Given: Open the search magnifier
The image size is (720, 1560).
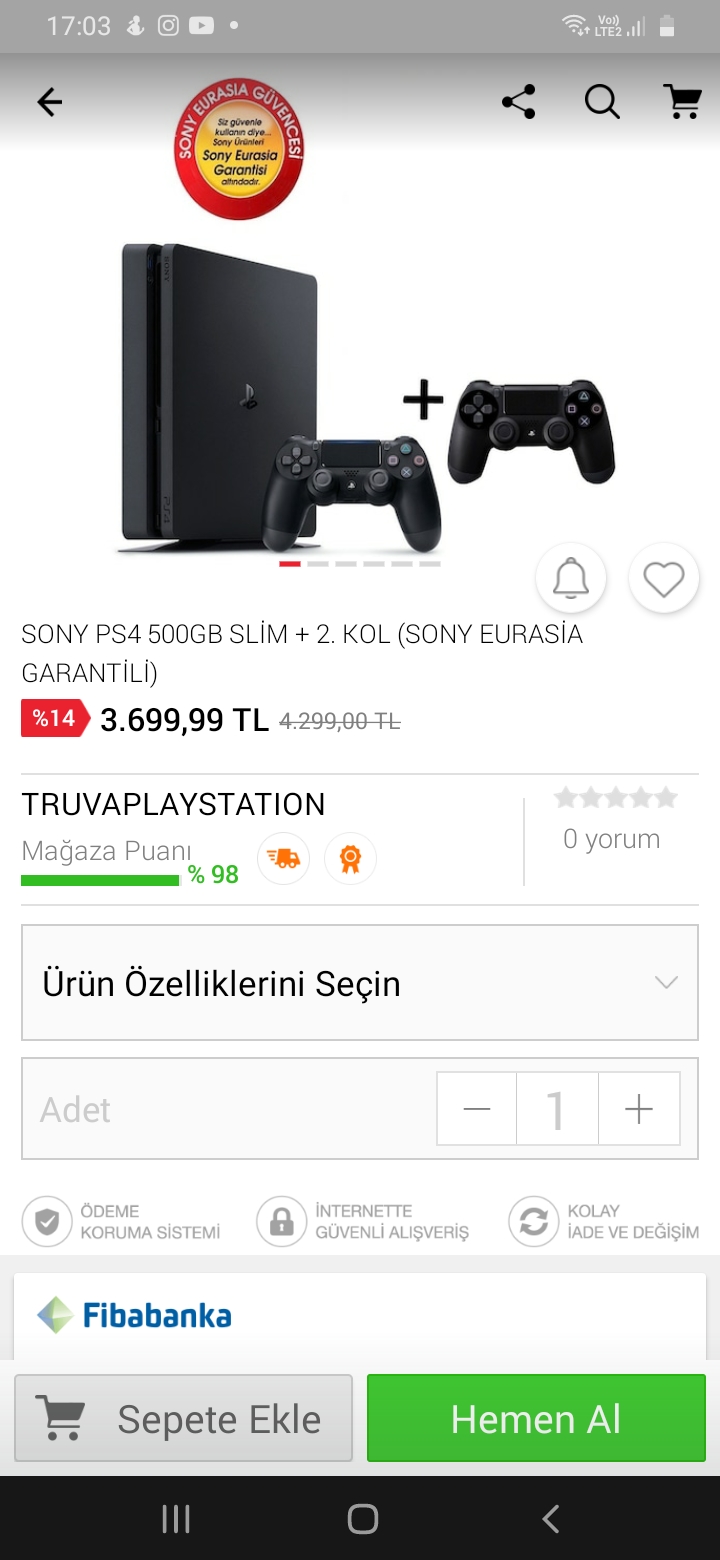Looking at the screenshot, I should [x=602, y=102].
